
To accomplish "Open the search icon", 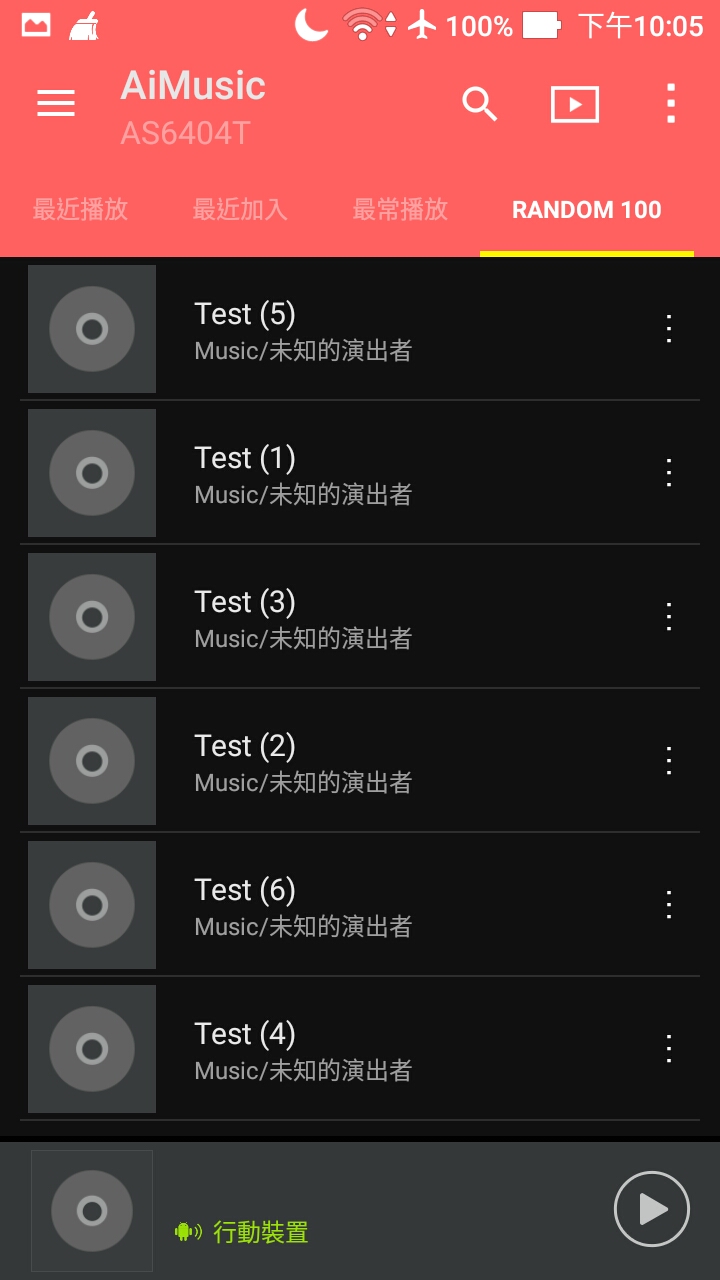I will [x=480, y=103].
